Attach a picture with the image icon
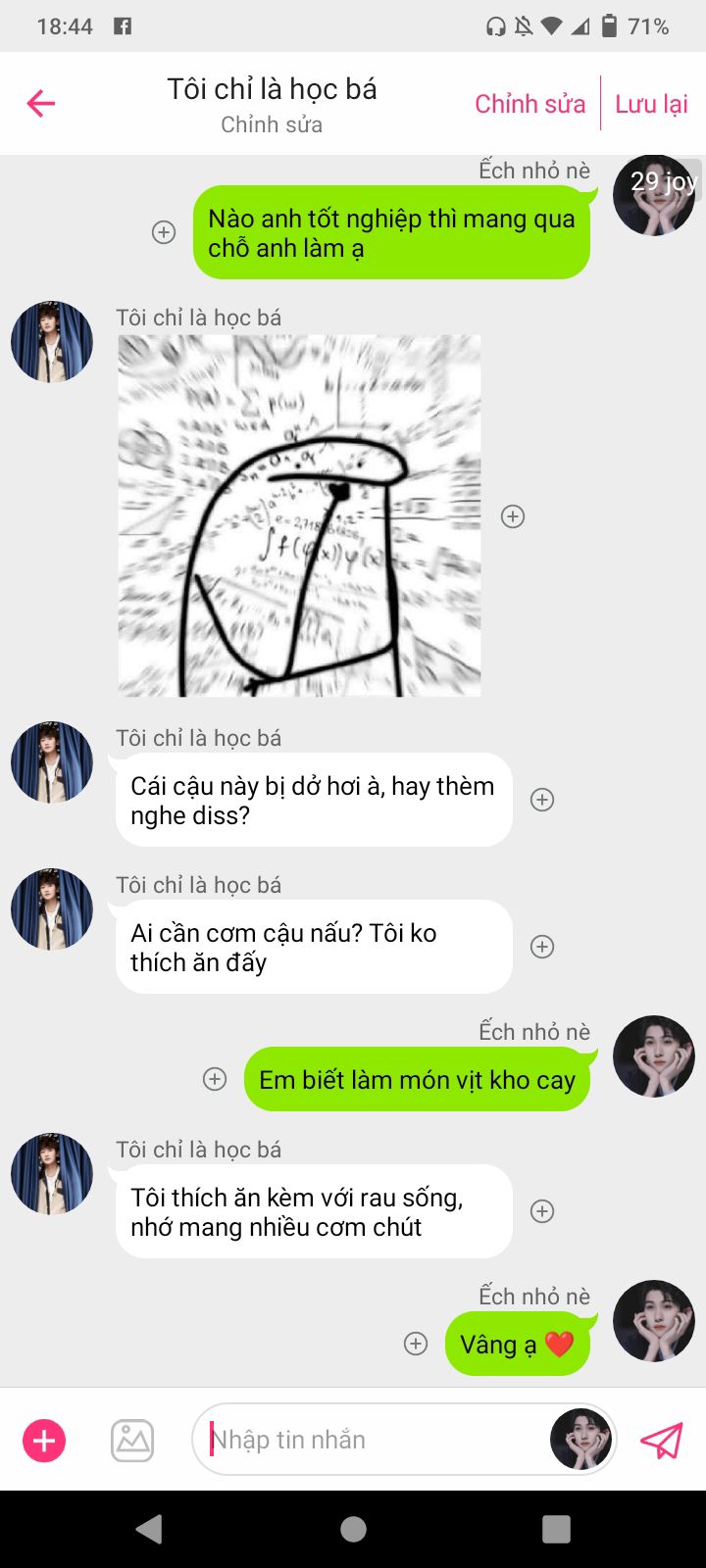The image size is (706, 1568). [132, 1441]
